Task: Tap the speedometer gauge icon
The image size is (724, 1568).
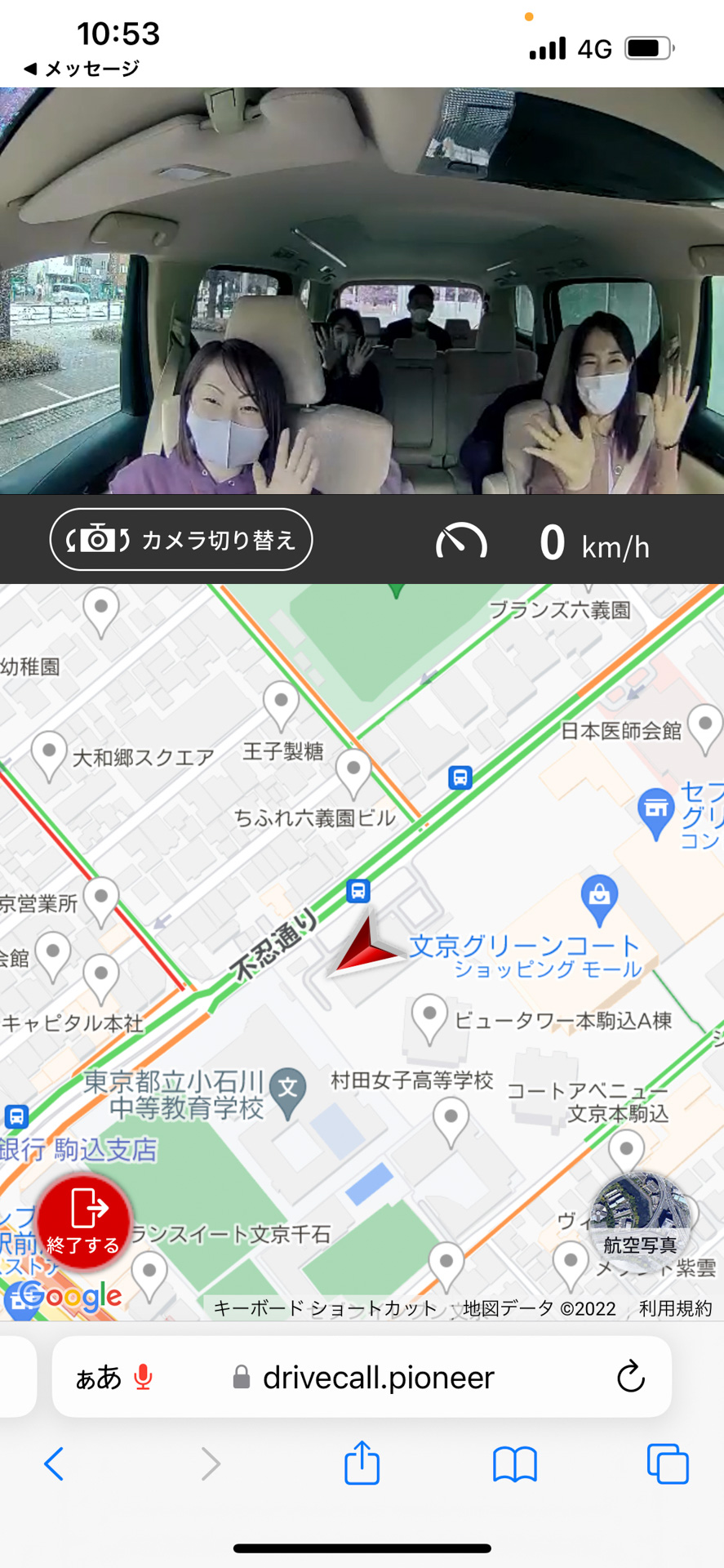Action: coord(461,540)
